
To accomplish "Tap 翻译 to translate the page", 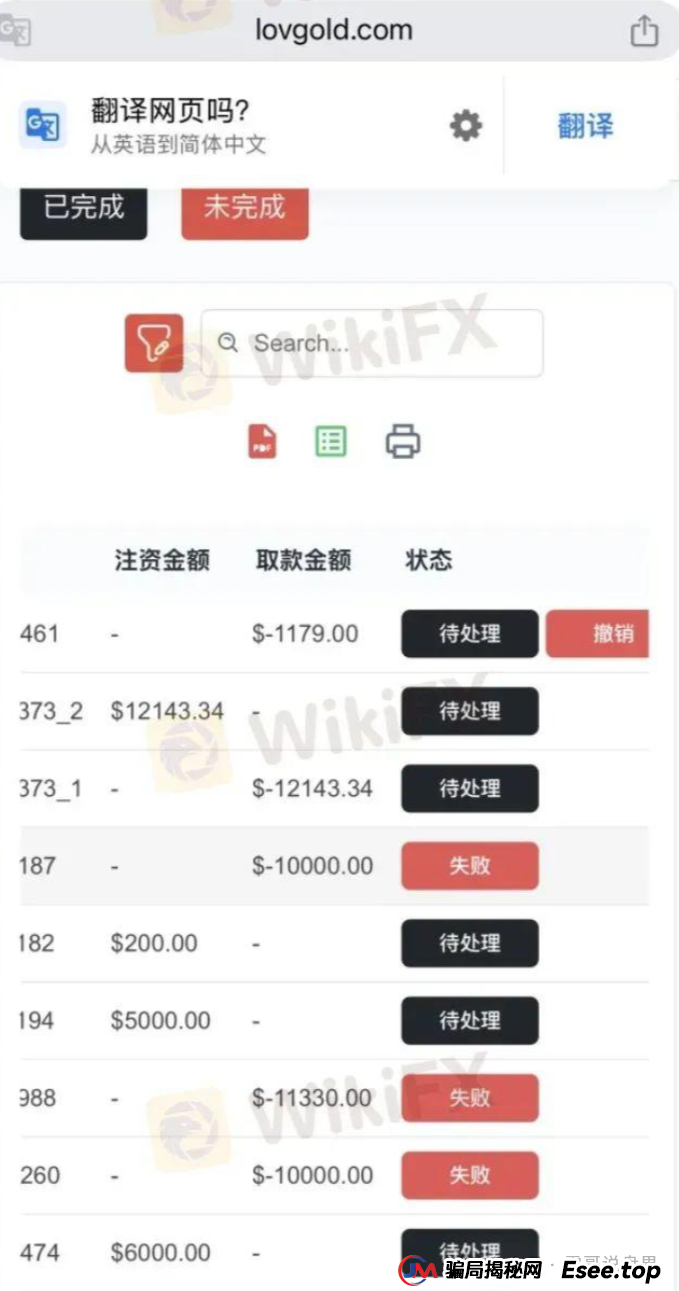I will coord(585,126).
